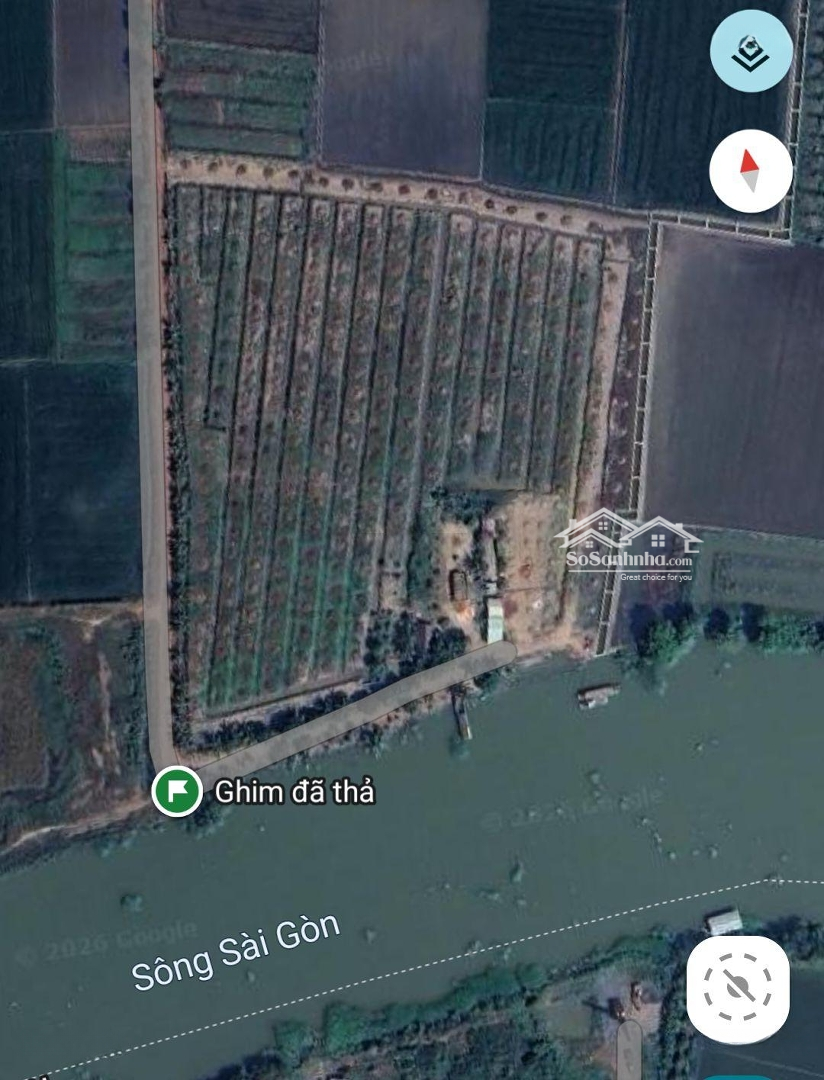Tap the compass to reset north
This screenshot has height=1080, width=824.
[x=751, y=171]
